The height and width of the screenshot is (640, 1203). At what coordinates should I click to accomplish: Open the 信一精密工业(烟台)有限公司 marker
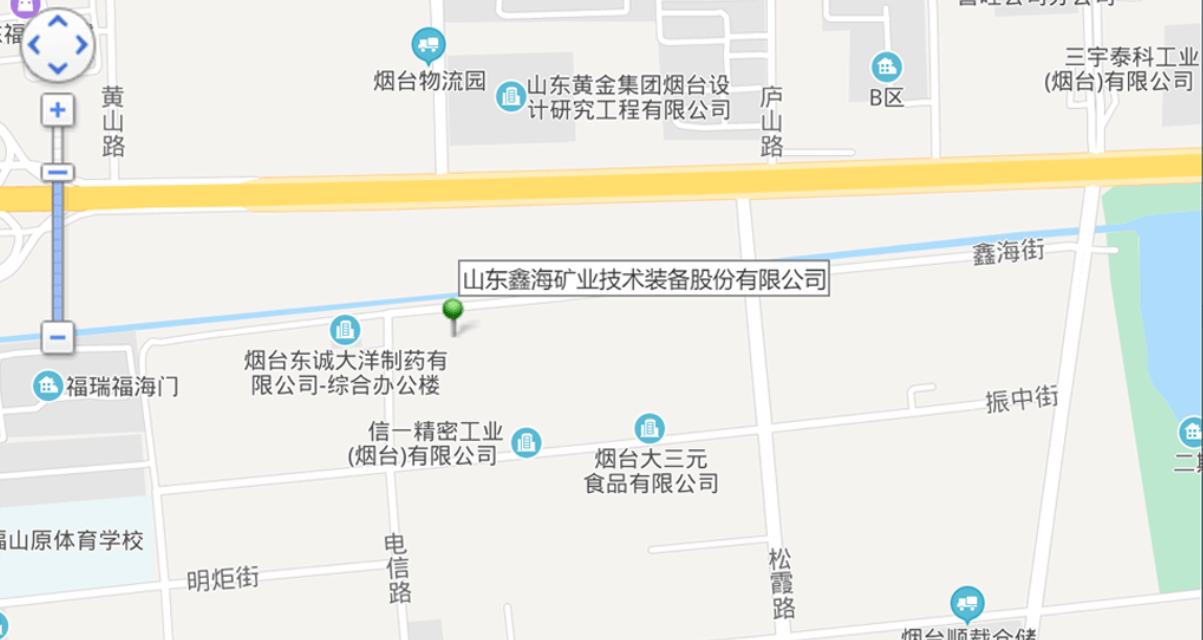tap(526, 441)
